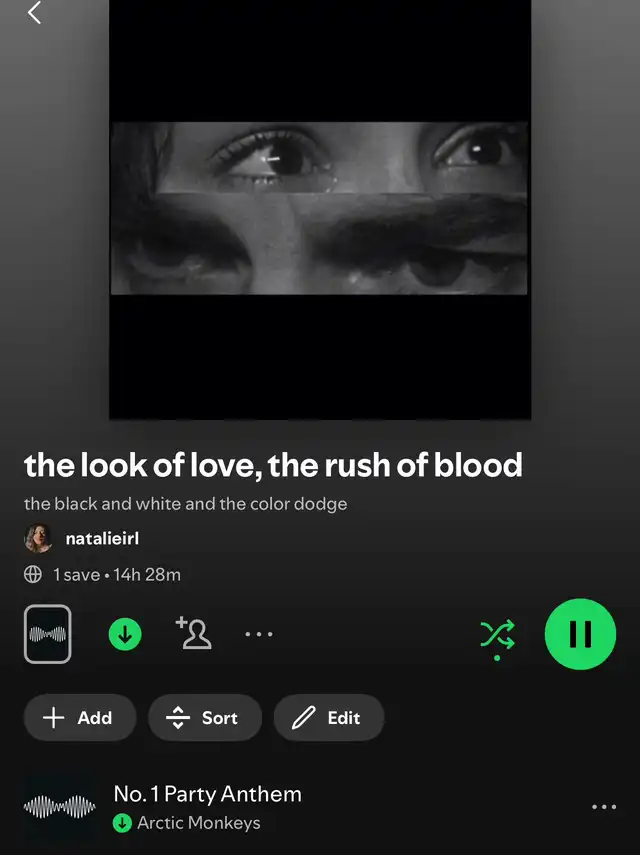Viewport: 640px width, 855px height.
Task: Edit the playlist
Action: pyautogui.click(x=328, y=717)
